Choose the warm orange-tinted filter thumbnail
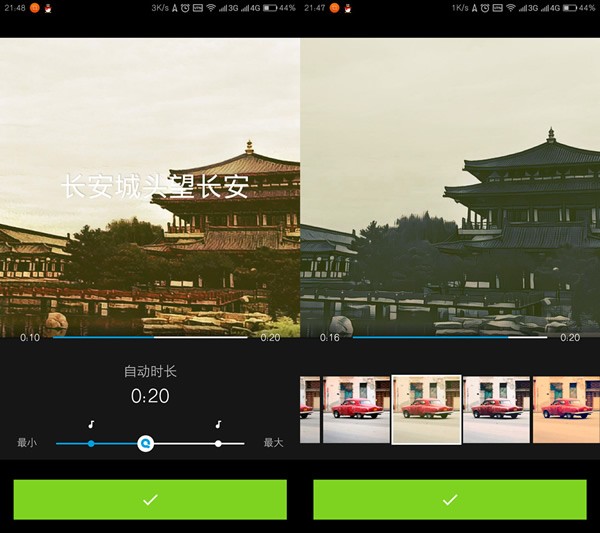The image size is (600, 533). (565, 409)
